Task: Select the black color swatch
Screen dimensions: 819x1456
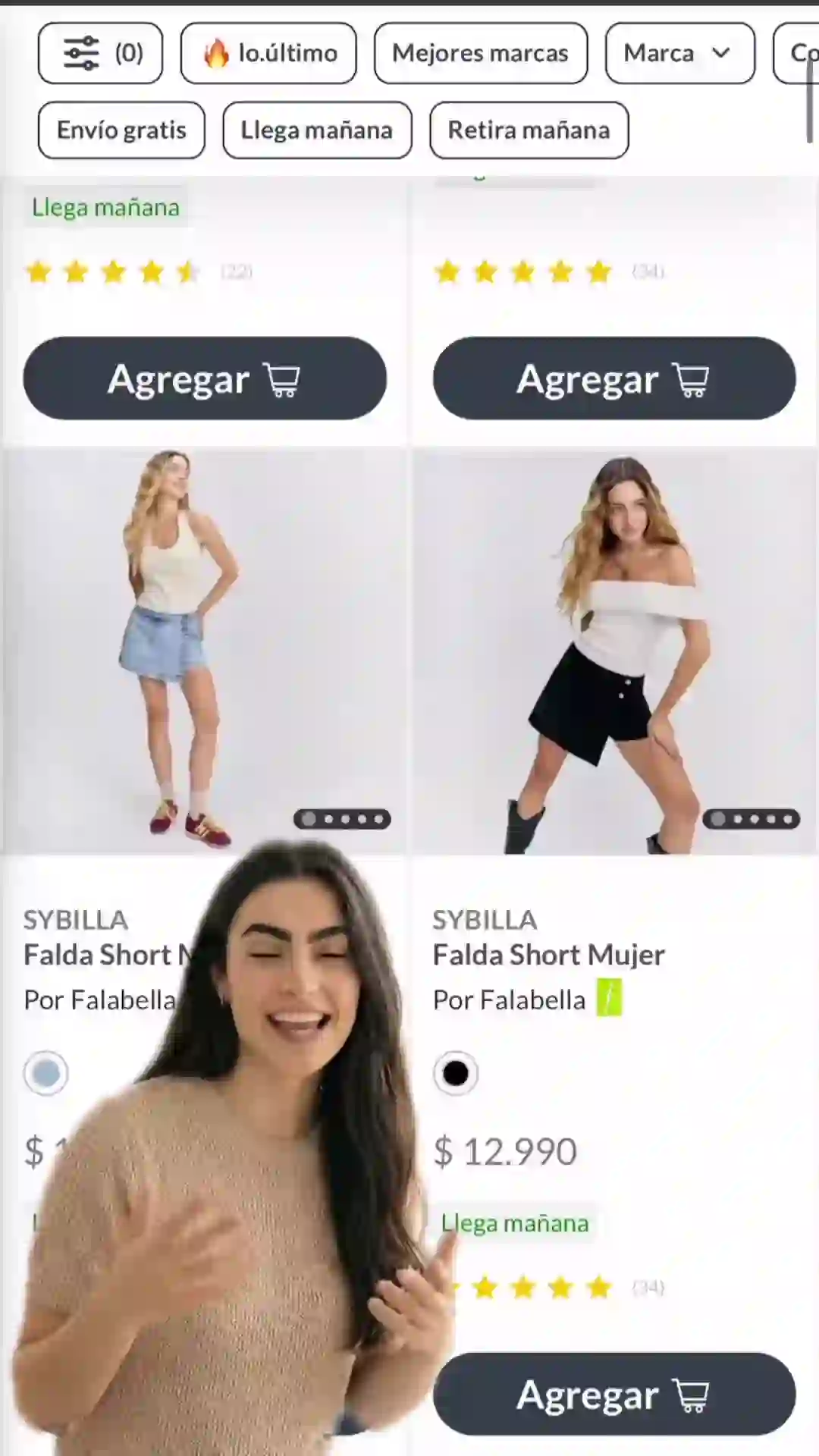Action: pyautogui.click(x=456, y=1073)
